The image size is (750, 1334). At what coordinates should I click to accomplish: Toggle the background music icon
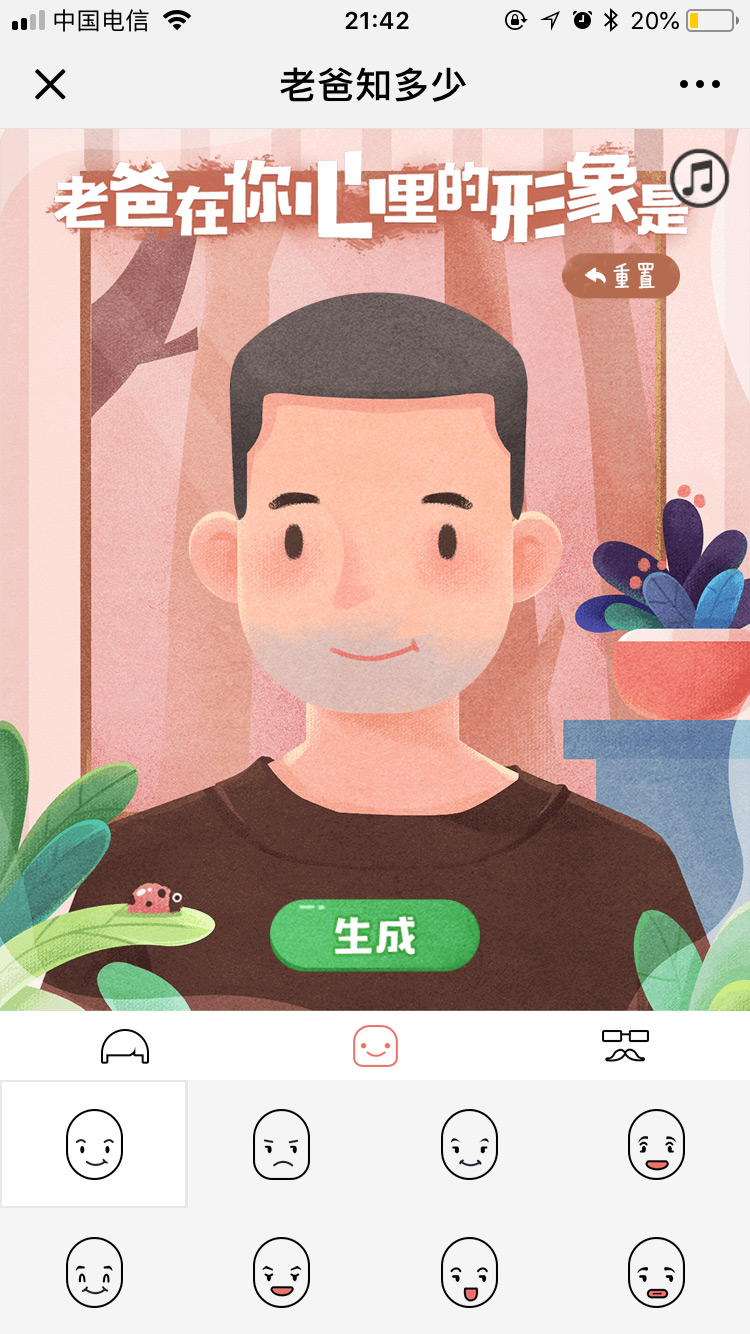pyautogui.click(x=700, y=178)
